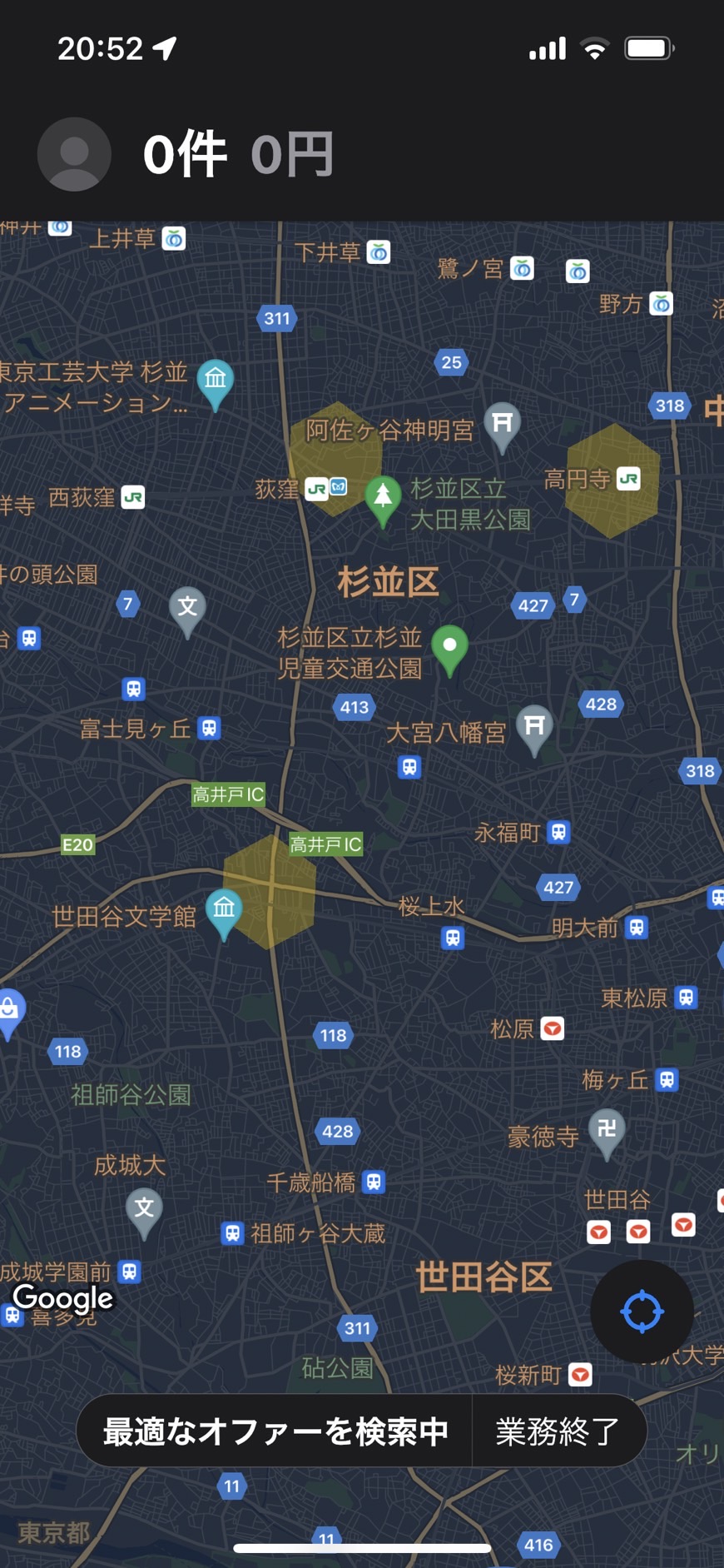This screenshot has width=724, height=1568.
Task: Select the 豪徳寺 temple marker
Action: [x=607, y=1129]
